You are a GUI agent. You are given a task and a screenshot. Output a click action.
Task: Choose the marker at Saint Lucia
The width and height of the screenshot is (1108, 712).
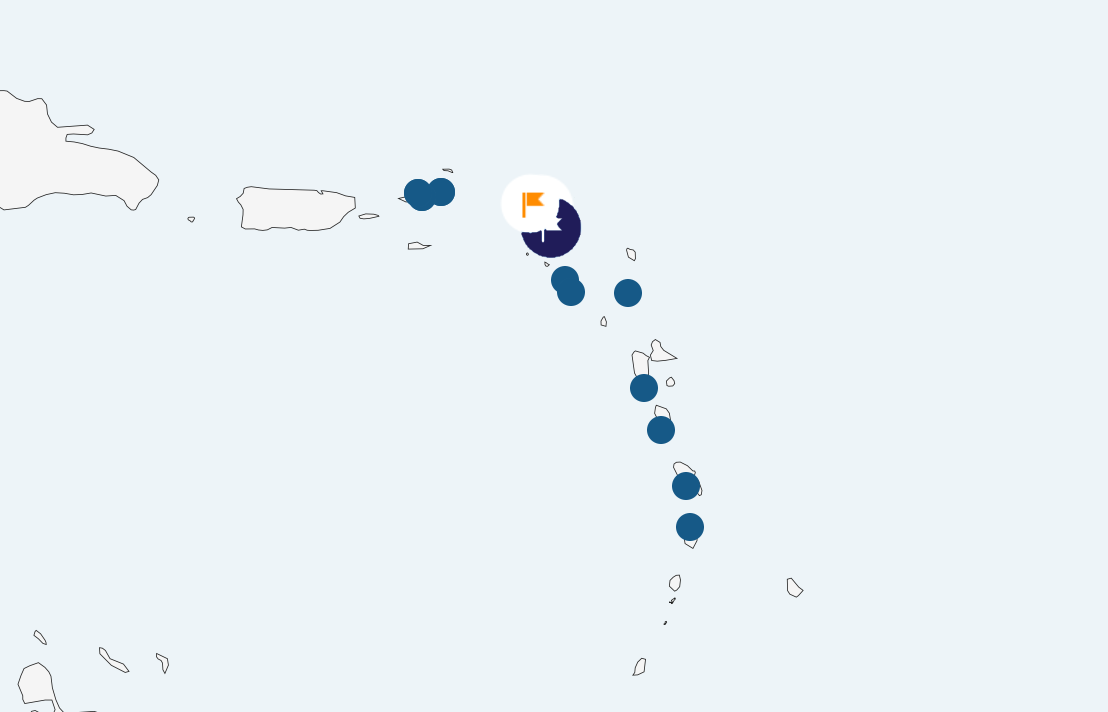690,527
